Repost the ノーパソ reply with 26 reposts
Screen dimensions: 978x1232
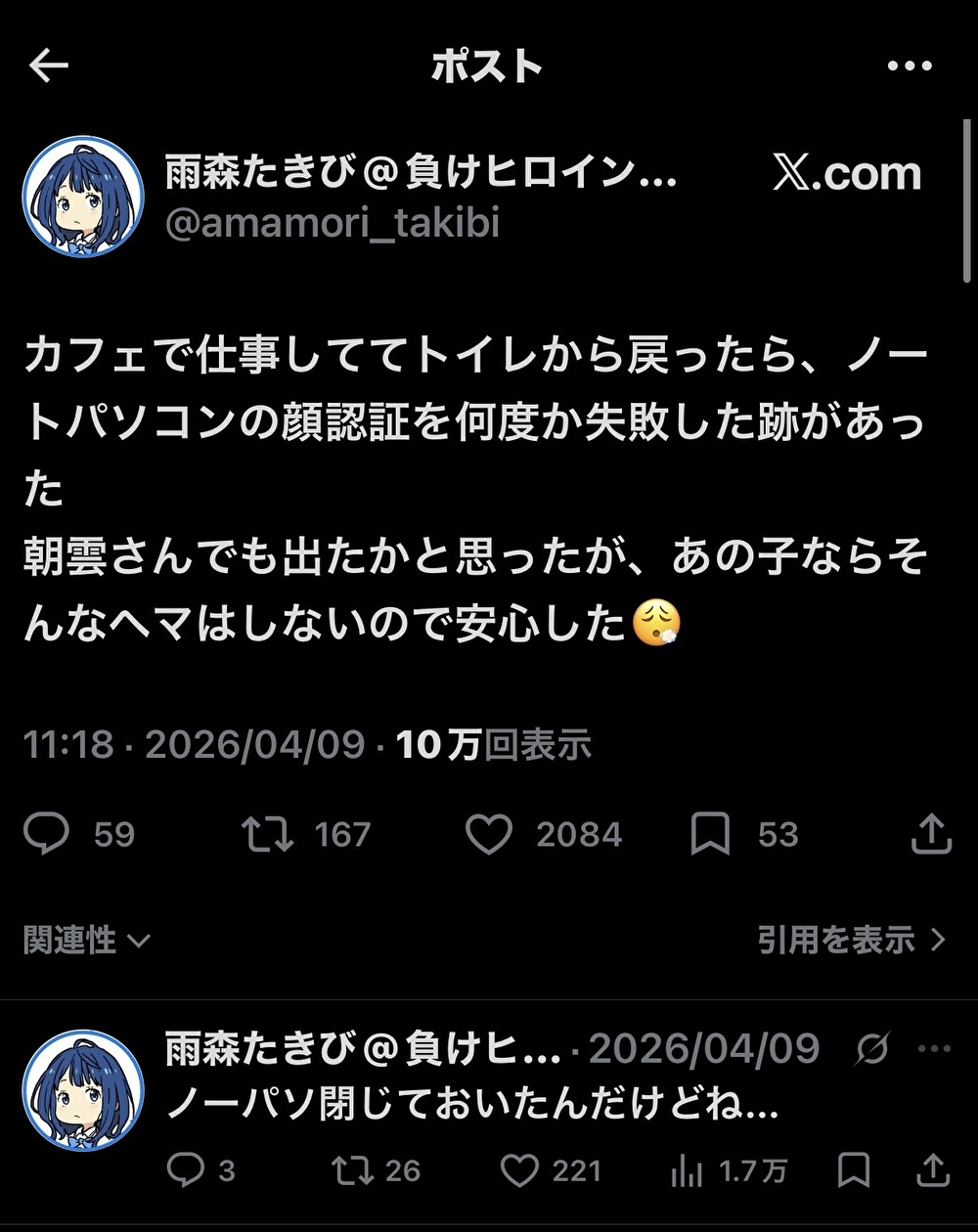pyautogui.click(x=350, y=1169)
